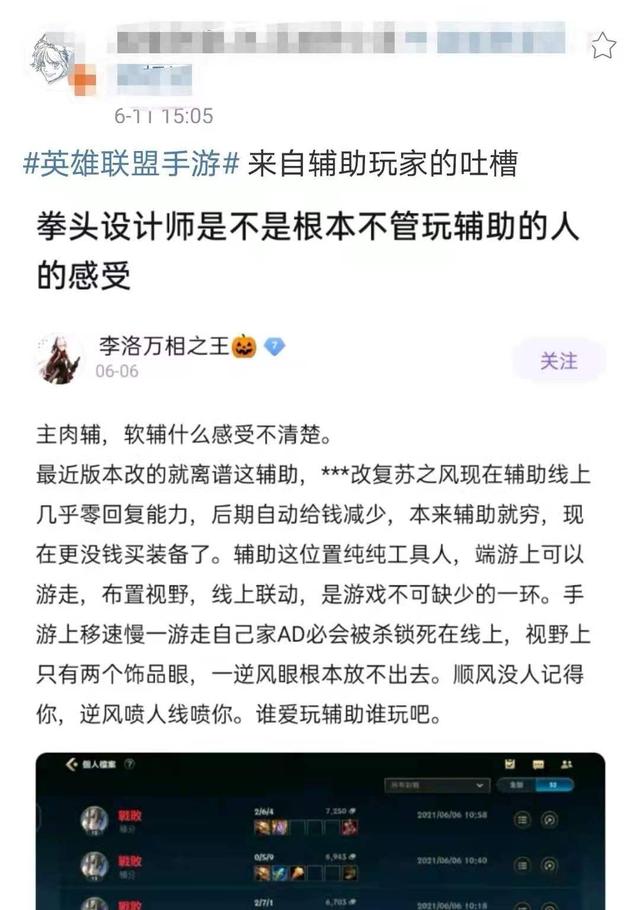Favorite this post with the star icon

pyautogui.click(x=603, y=46)
